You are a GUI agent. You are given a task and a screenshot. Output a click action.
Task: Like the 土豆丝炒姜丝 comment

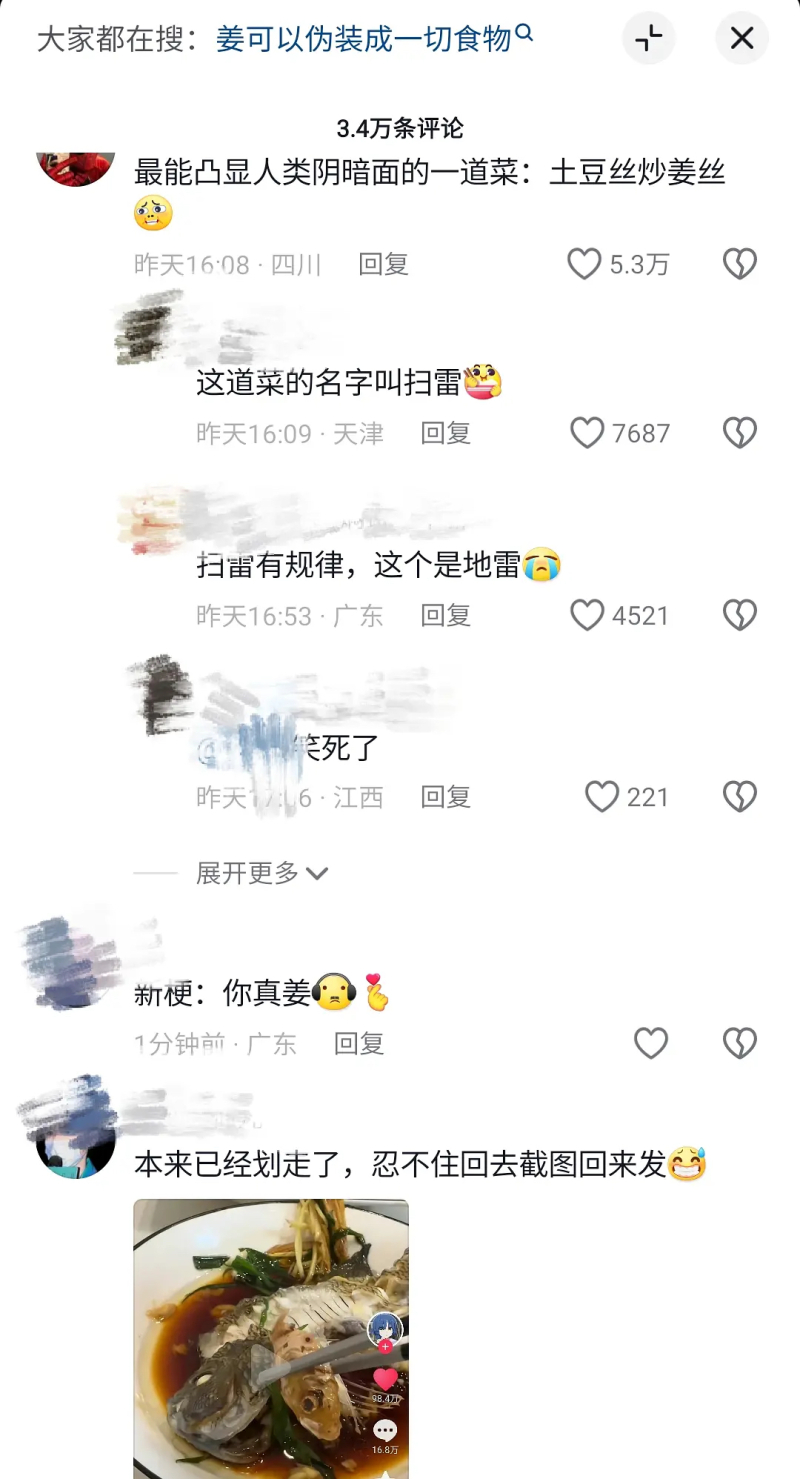[x=585, y=264]
